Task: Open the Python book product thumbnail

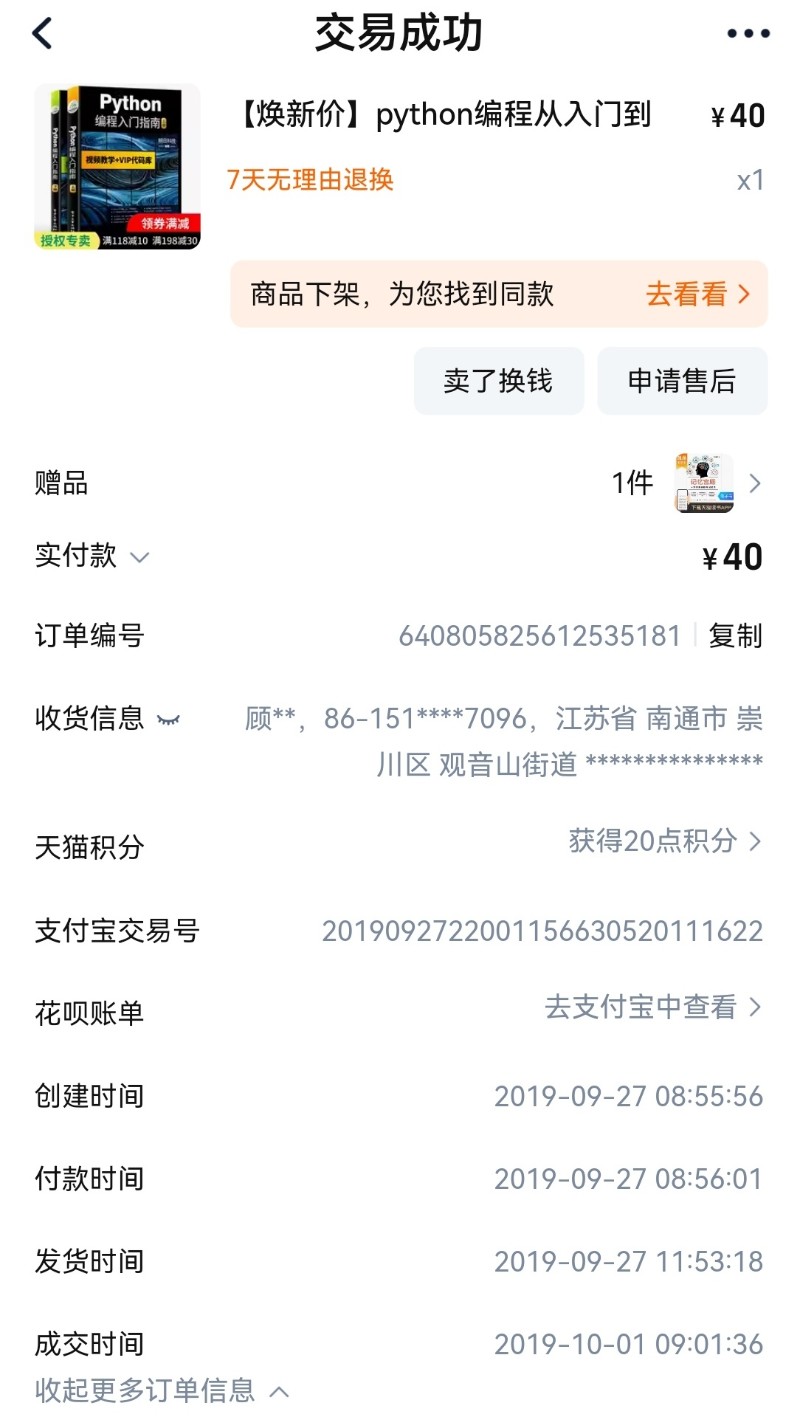Action: (118, 167)
